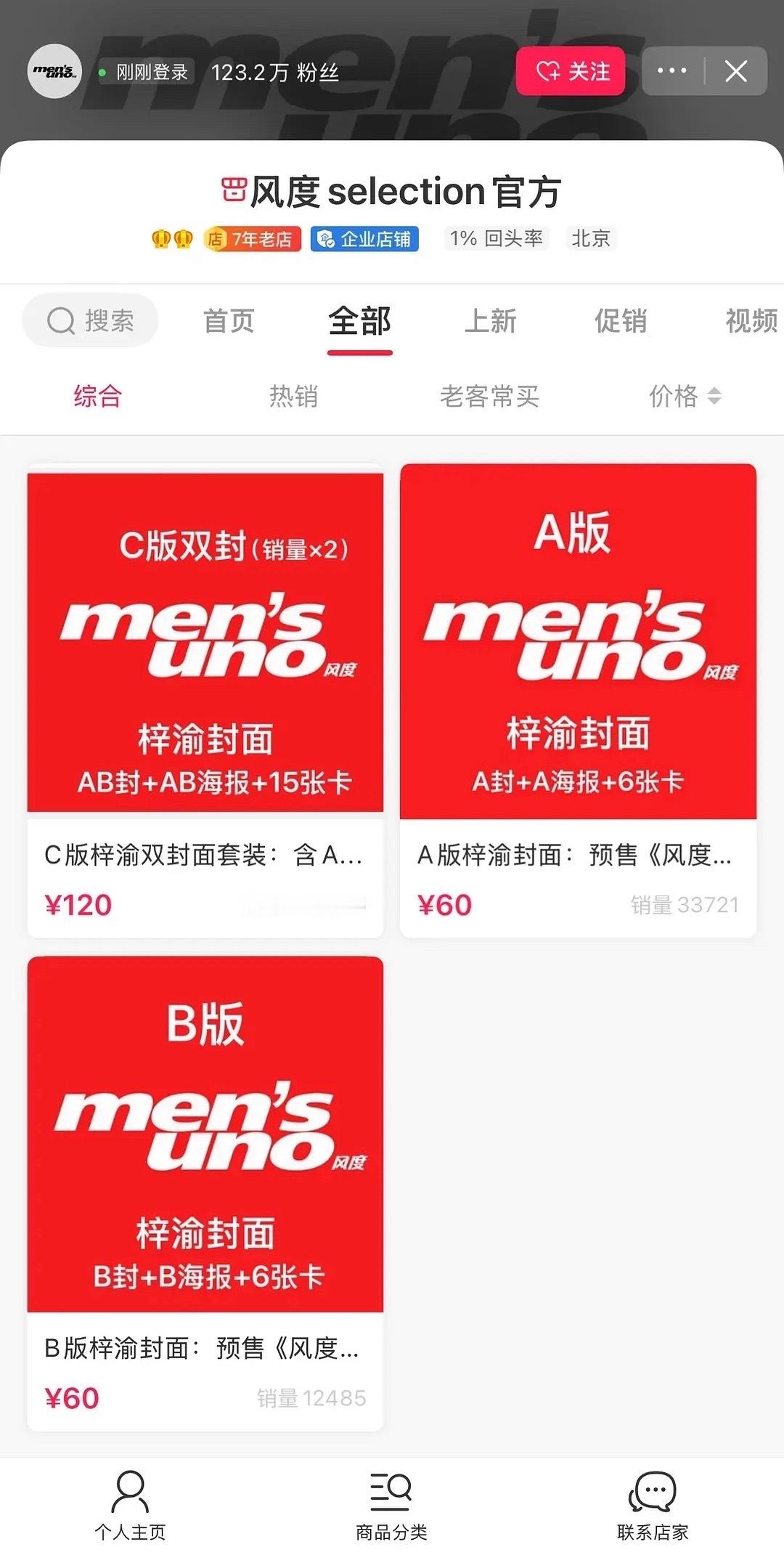Open the 促销 tab
The height and width of the screenshot is (1563, 784).
[x=621, y=320]
